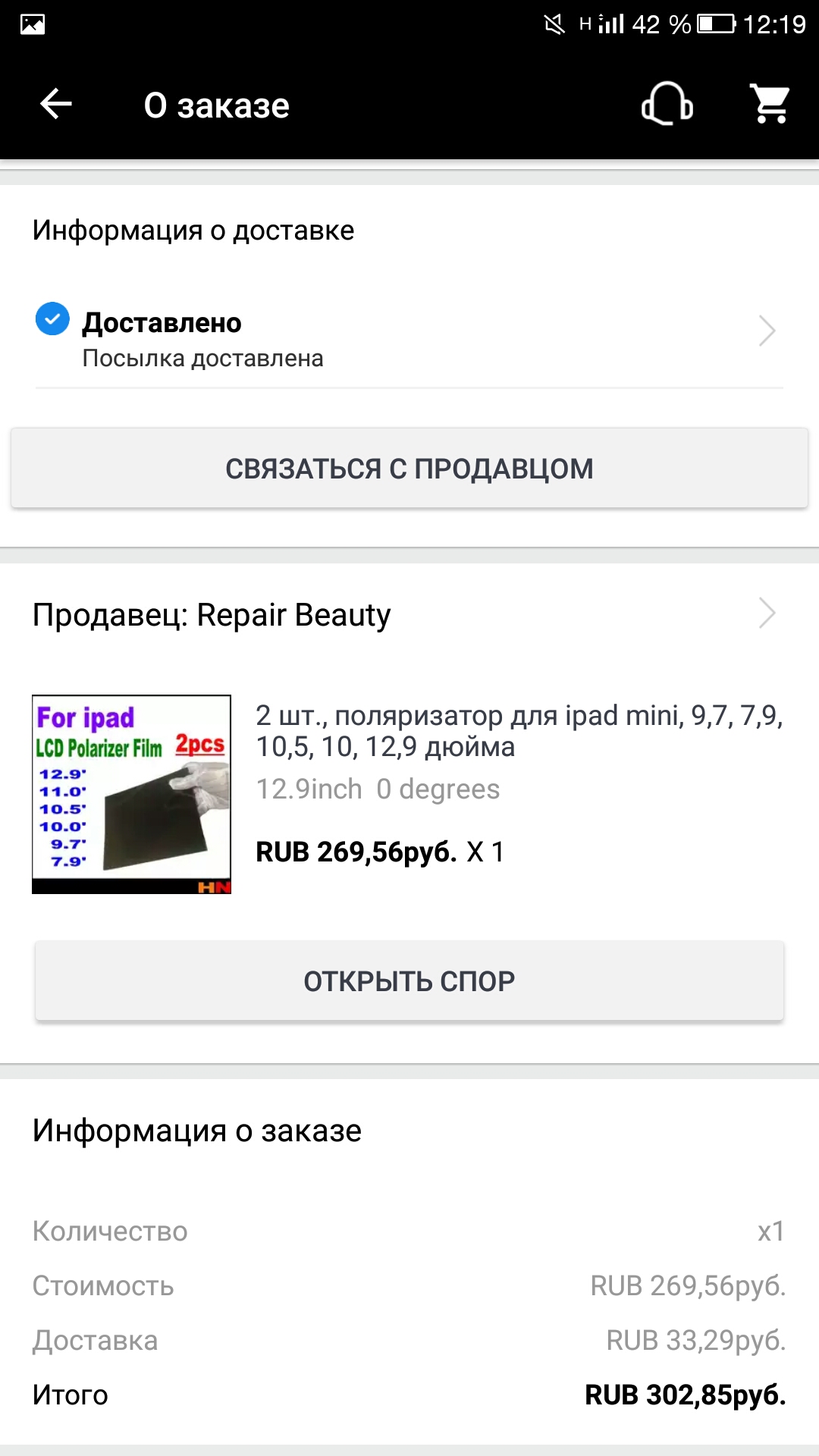The height and width of the screenshot is (1456, 819).
Task: Tap ОТКРЫТЬ СПОР to open a dispute
Action: pyautogui.click(x=409, y=981)
